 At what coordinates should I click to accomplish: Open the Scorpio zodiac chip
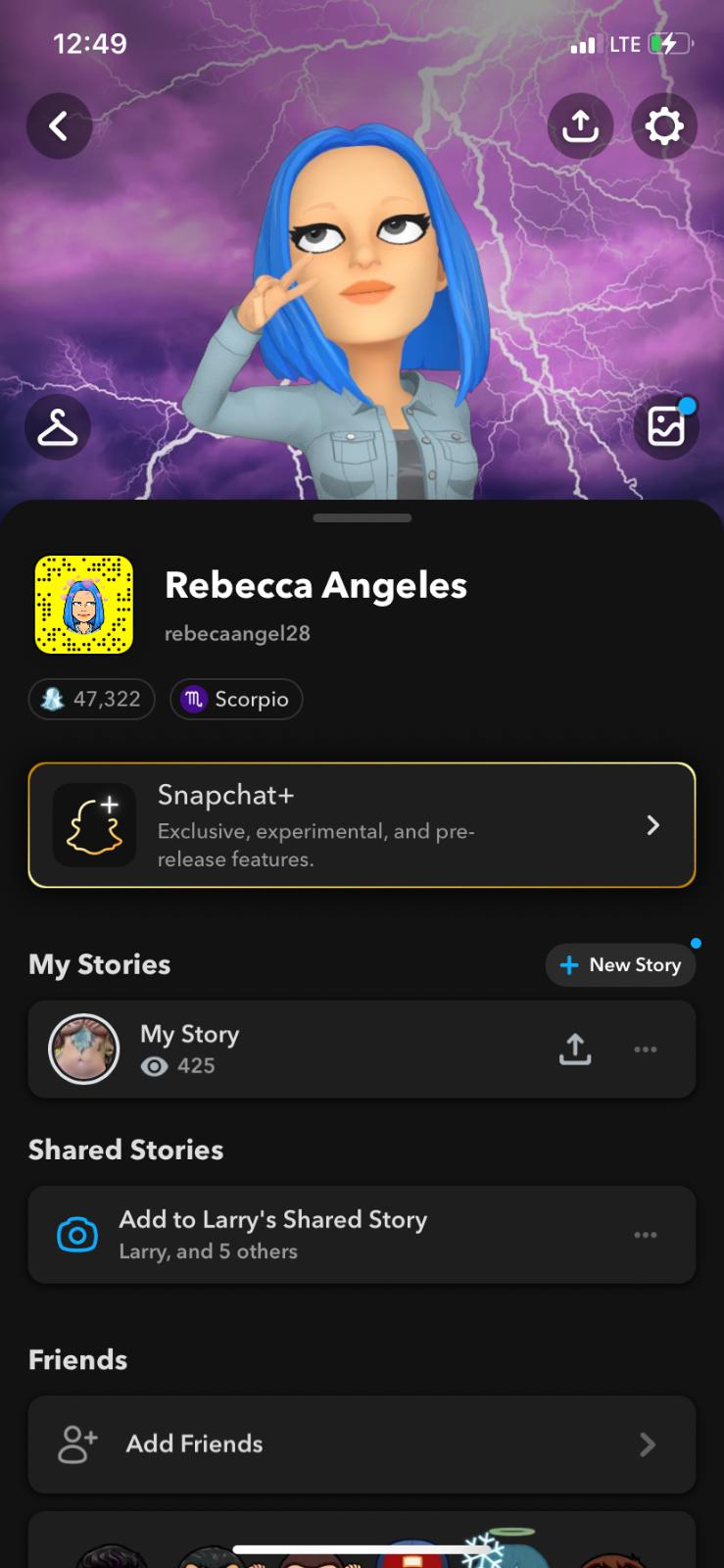click(x=236, y=699)
